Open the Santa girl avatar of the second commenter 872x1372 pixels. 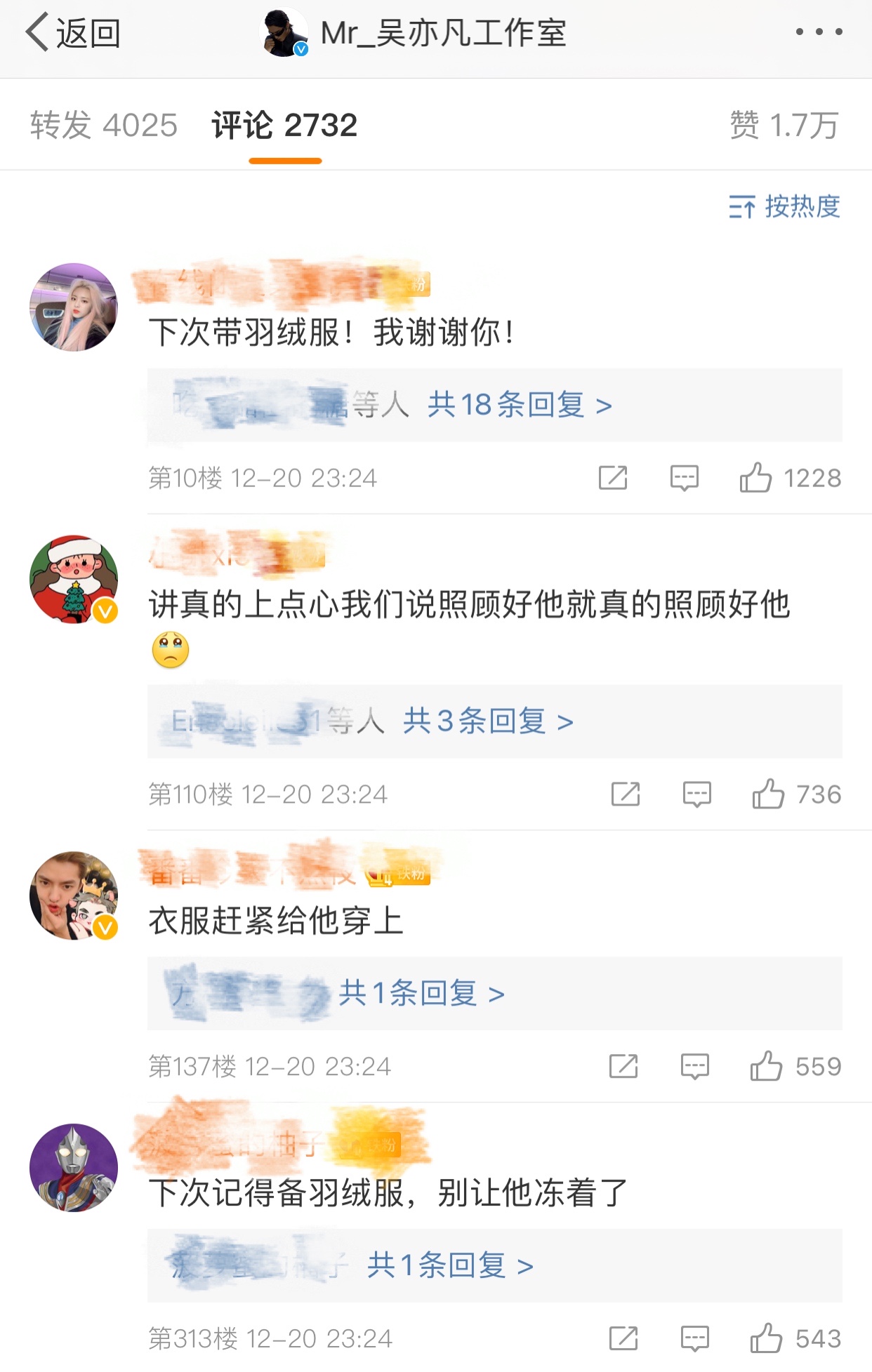(x=73, y=579)
